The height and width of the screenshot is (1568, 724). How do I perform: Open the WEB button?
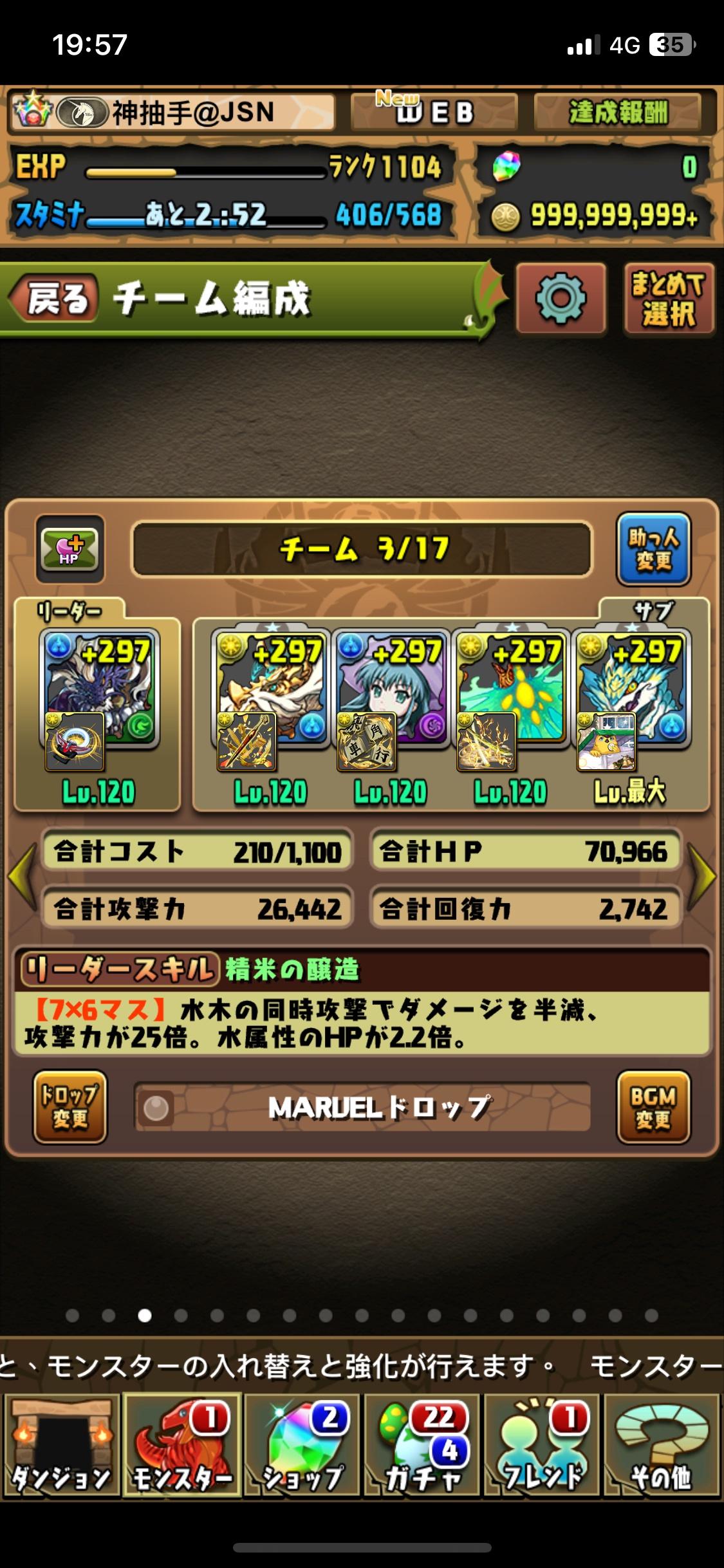[434, 112]
